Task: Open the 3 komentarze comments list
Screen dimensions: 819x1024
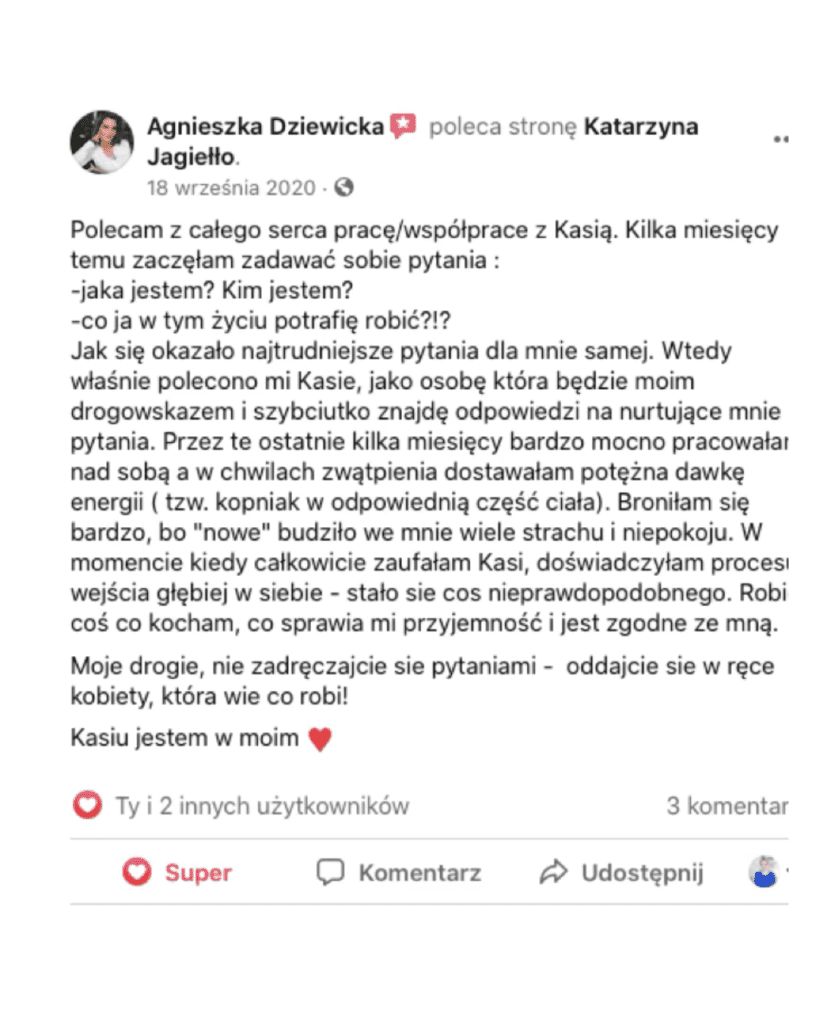Action: (x=727, y=805)
